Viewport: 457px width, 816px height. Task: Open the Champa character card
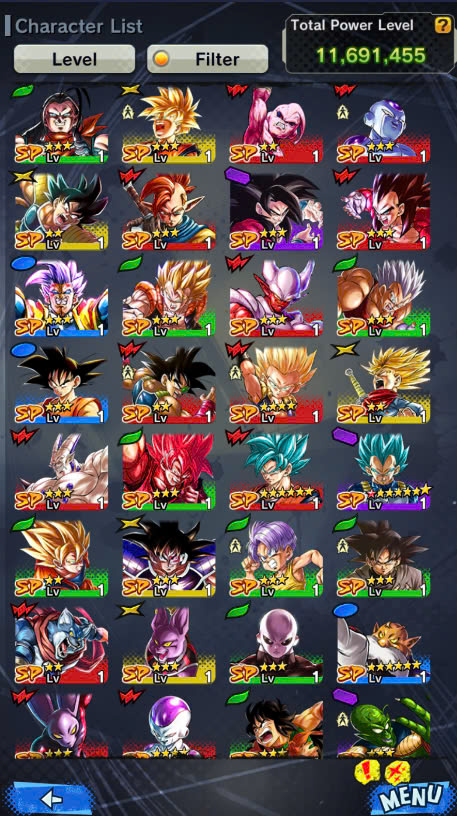(x=169, y=643)
